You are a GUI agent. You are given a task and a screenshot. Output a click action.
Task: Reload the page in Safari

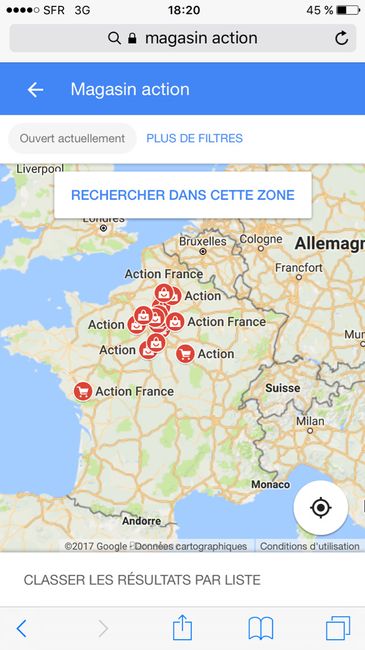pyautogui.click(x=341, y=38)
